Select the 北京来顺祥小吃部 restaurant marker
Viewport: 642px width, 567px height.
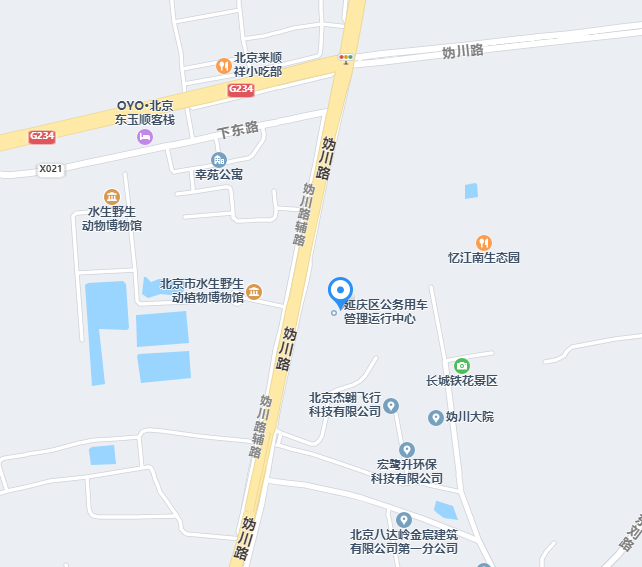pyautogui.click(x=224, y=66)
